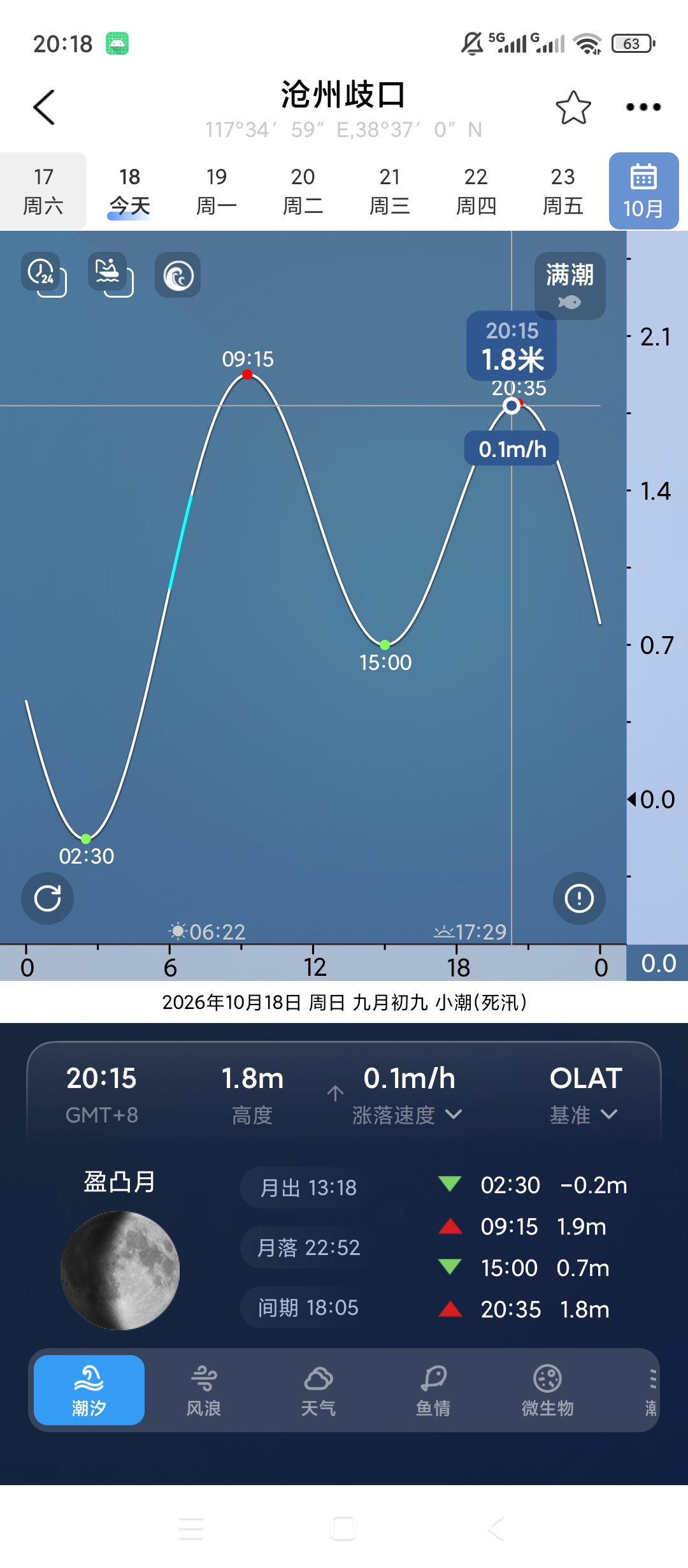Choose 23 周五 date

pyautogui.click(x=563, y=191)
